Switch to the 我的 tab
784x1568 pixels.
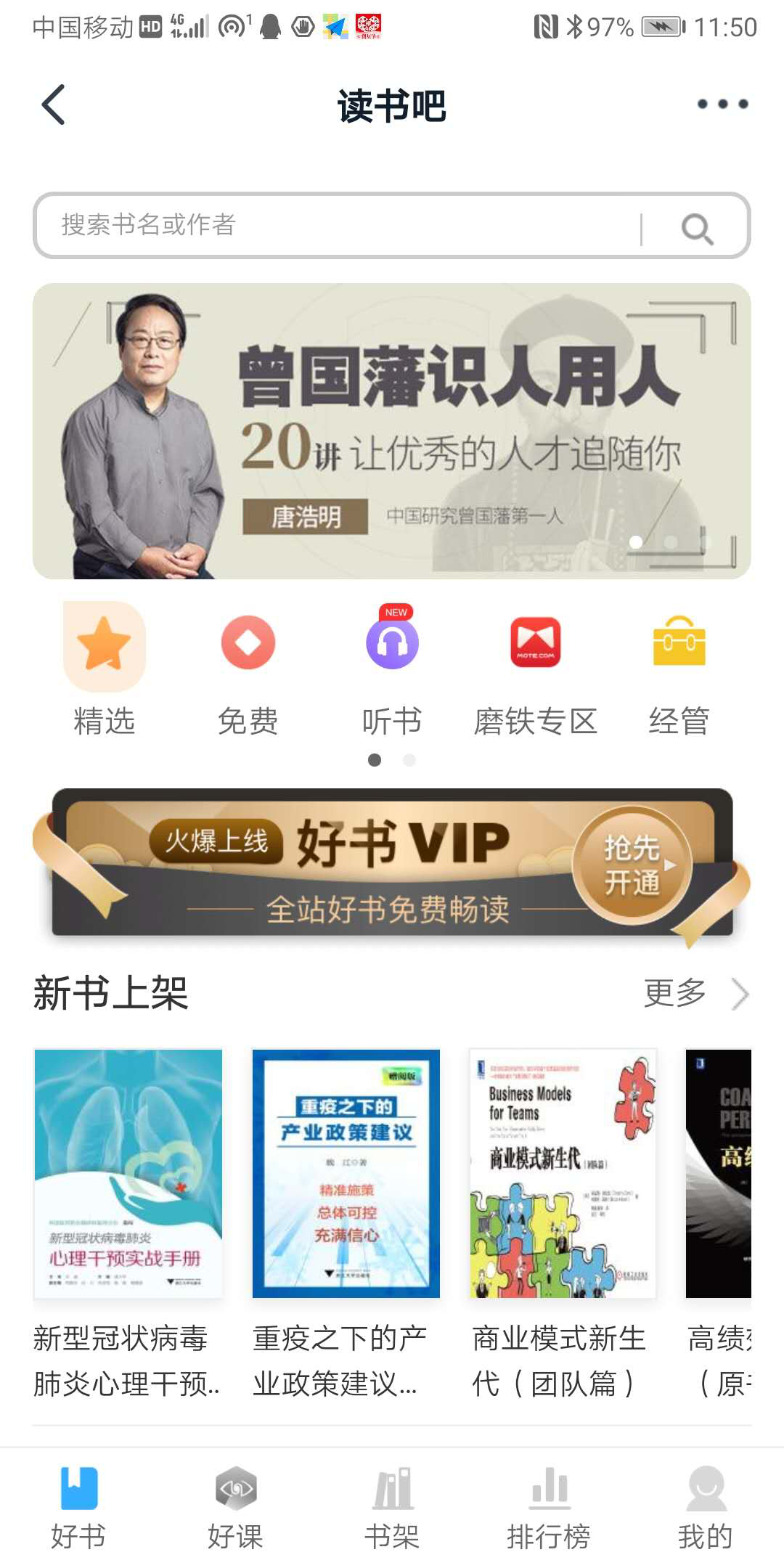[x=706, y=1508]
